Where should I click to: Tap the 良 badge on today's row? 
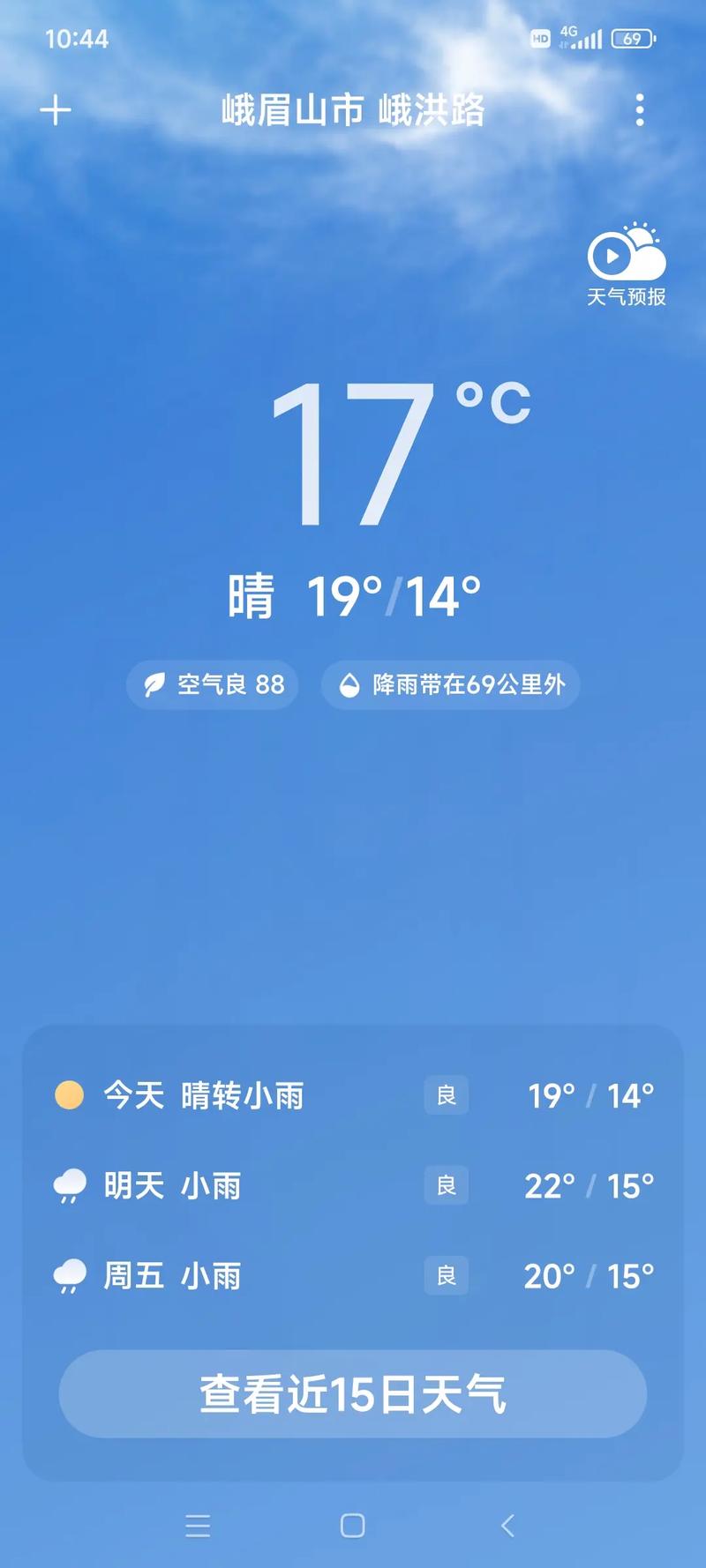[x=446, y=1095]
